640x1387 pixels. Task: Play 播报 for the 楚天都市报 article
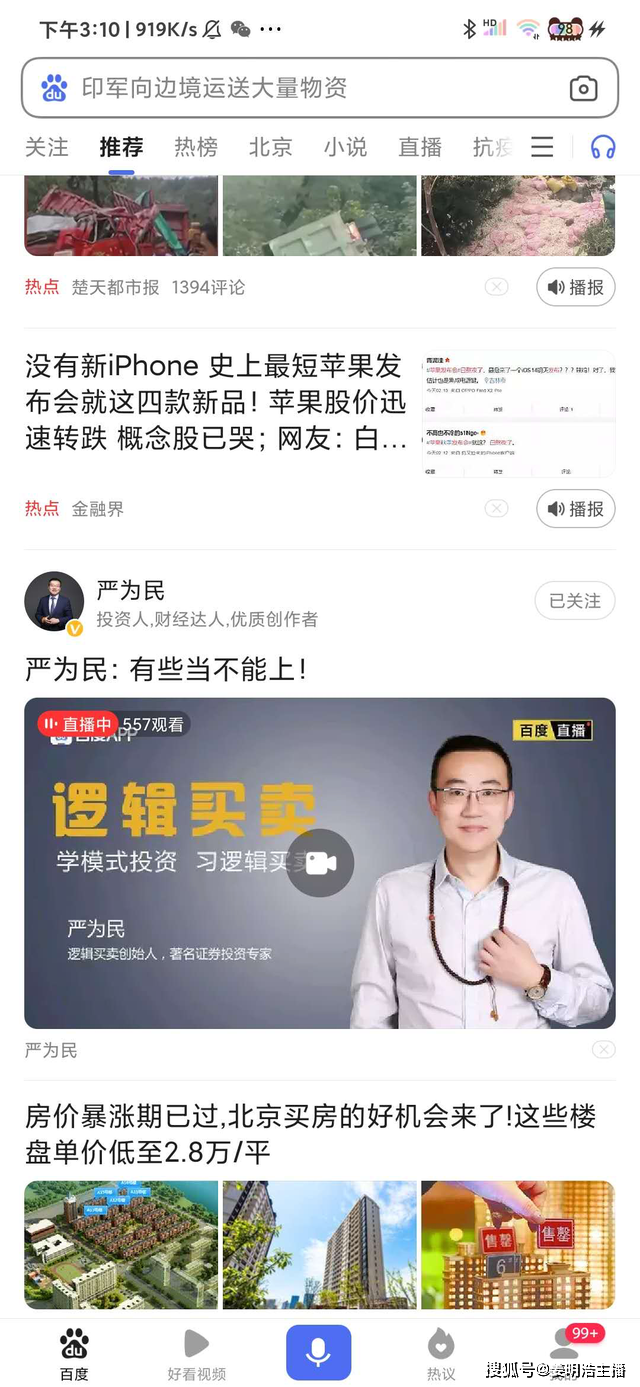tap(576, 287)
